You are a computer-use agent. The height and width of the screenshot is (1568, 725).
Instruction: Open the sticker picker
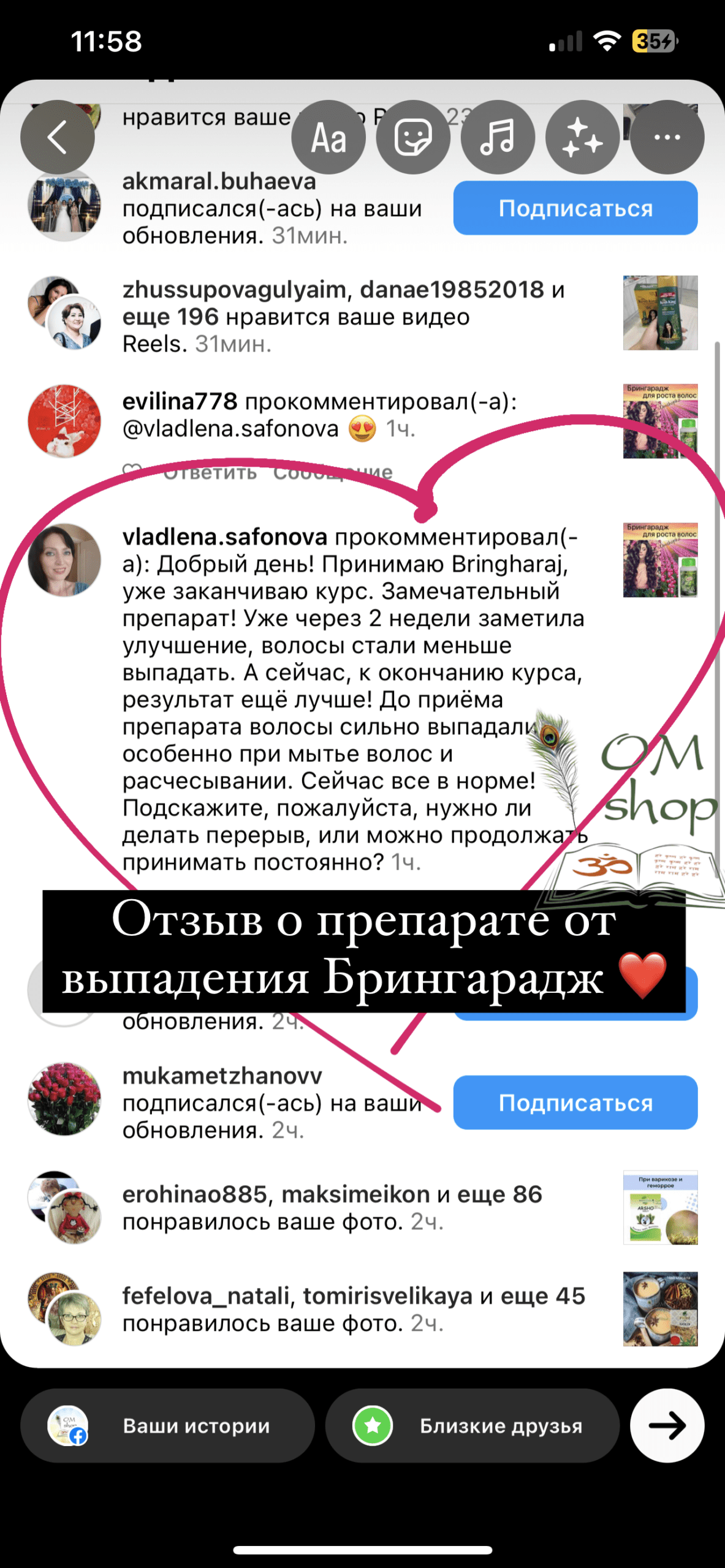[x=413, y=137]
